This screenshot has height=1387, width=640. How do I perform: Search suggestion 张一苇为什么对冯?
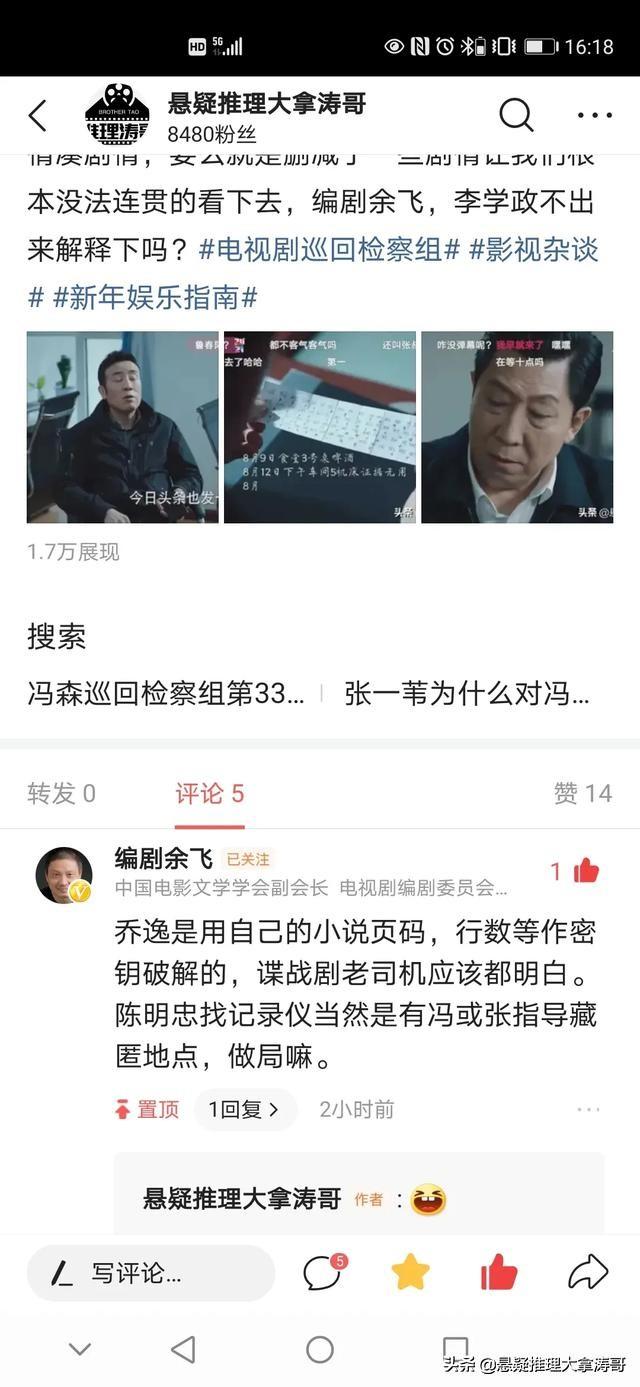[466, 693]
